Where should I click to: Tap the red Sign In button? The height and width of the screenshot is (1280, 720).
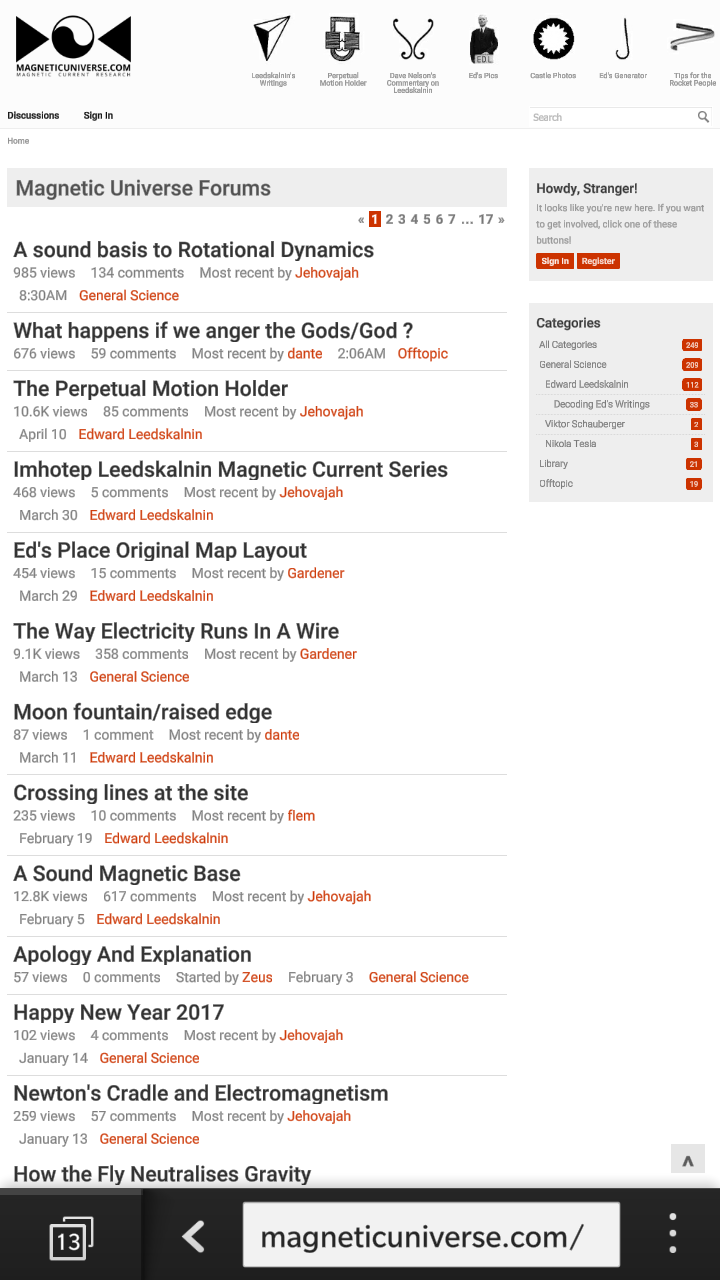(554, 261)
